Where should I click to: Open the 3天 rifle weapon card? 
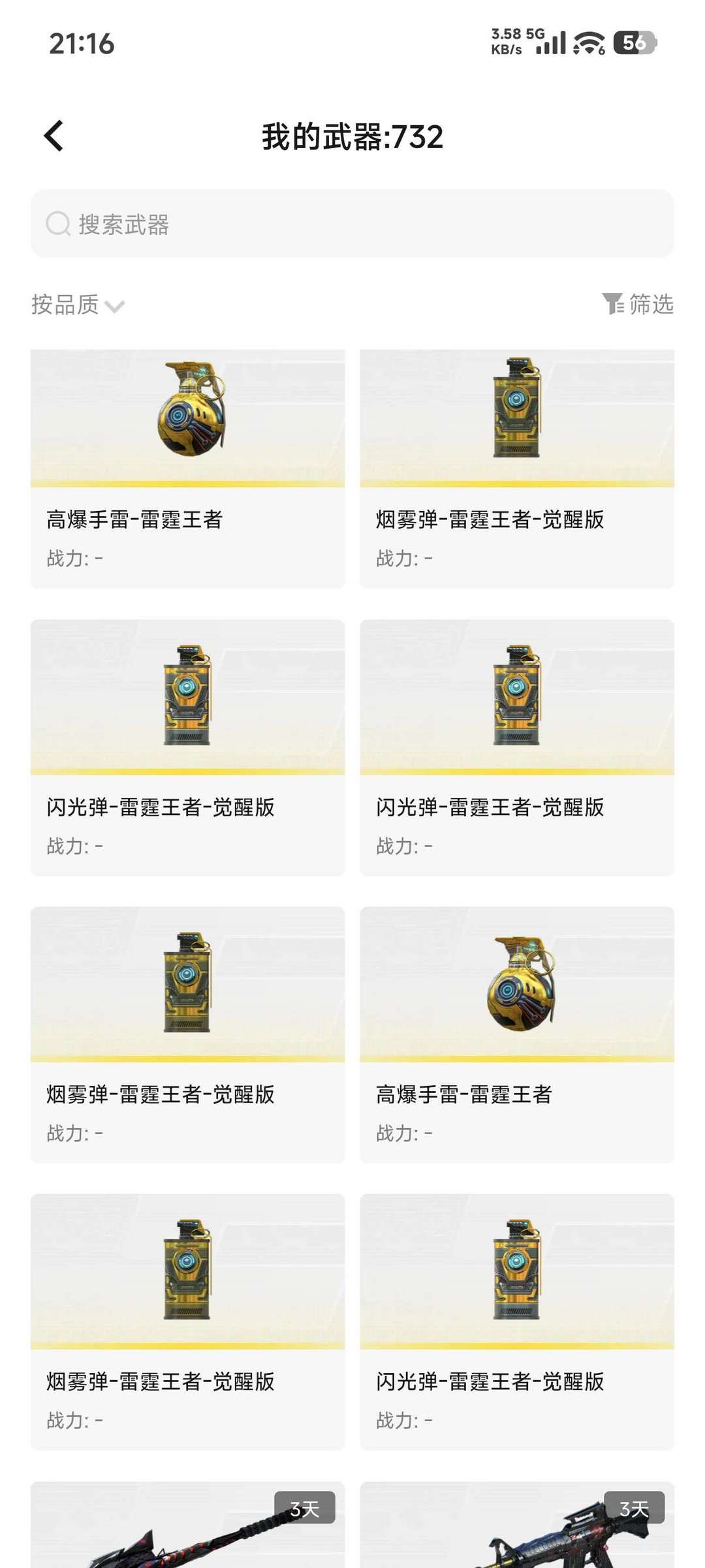point(517,1524)
